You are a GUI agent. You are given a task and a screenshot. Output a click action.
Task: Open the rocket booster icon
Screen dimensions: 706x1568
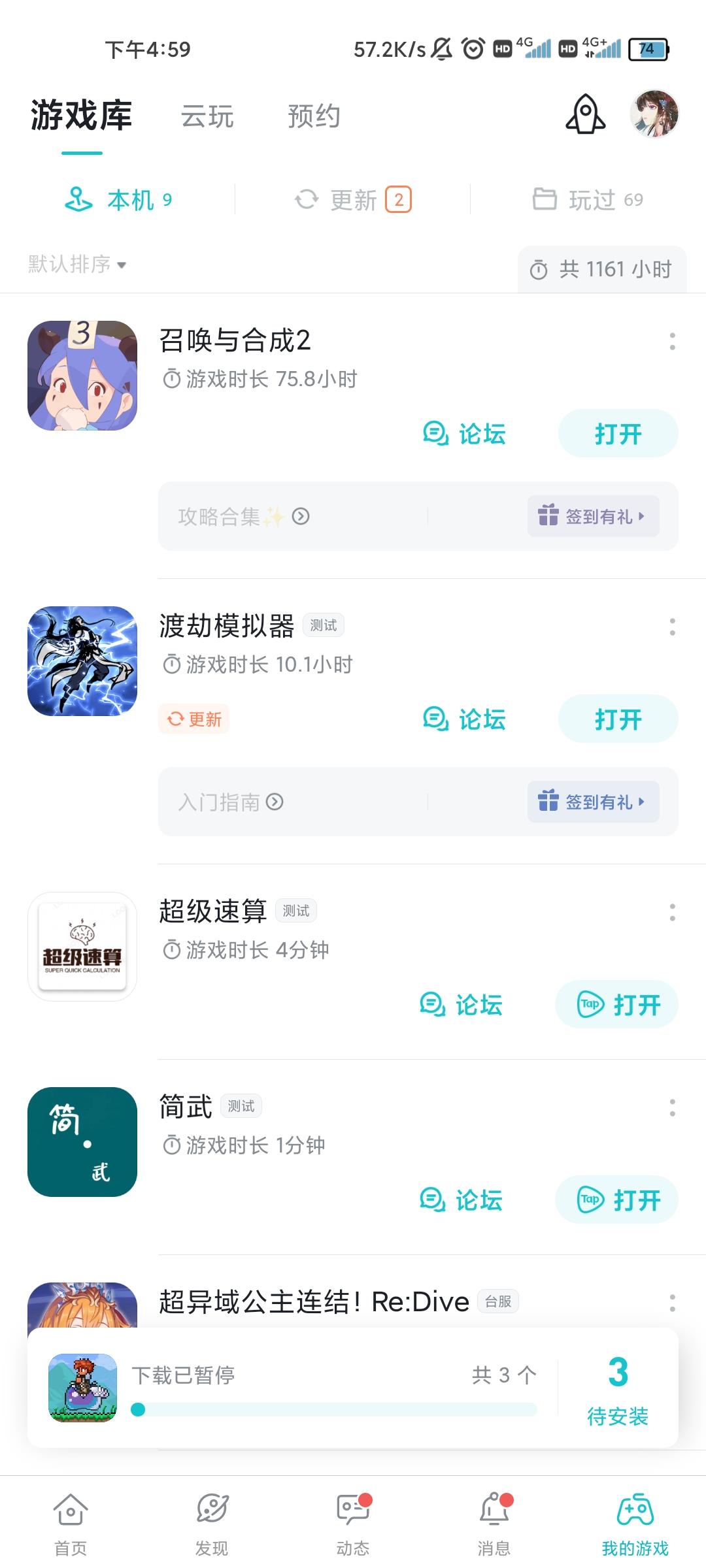pos(585,115)
